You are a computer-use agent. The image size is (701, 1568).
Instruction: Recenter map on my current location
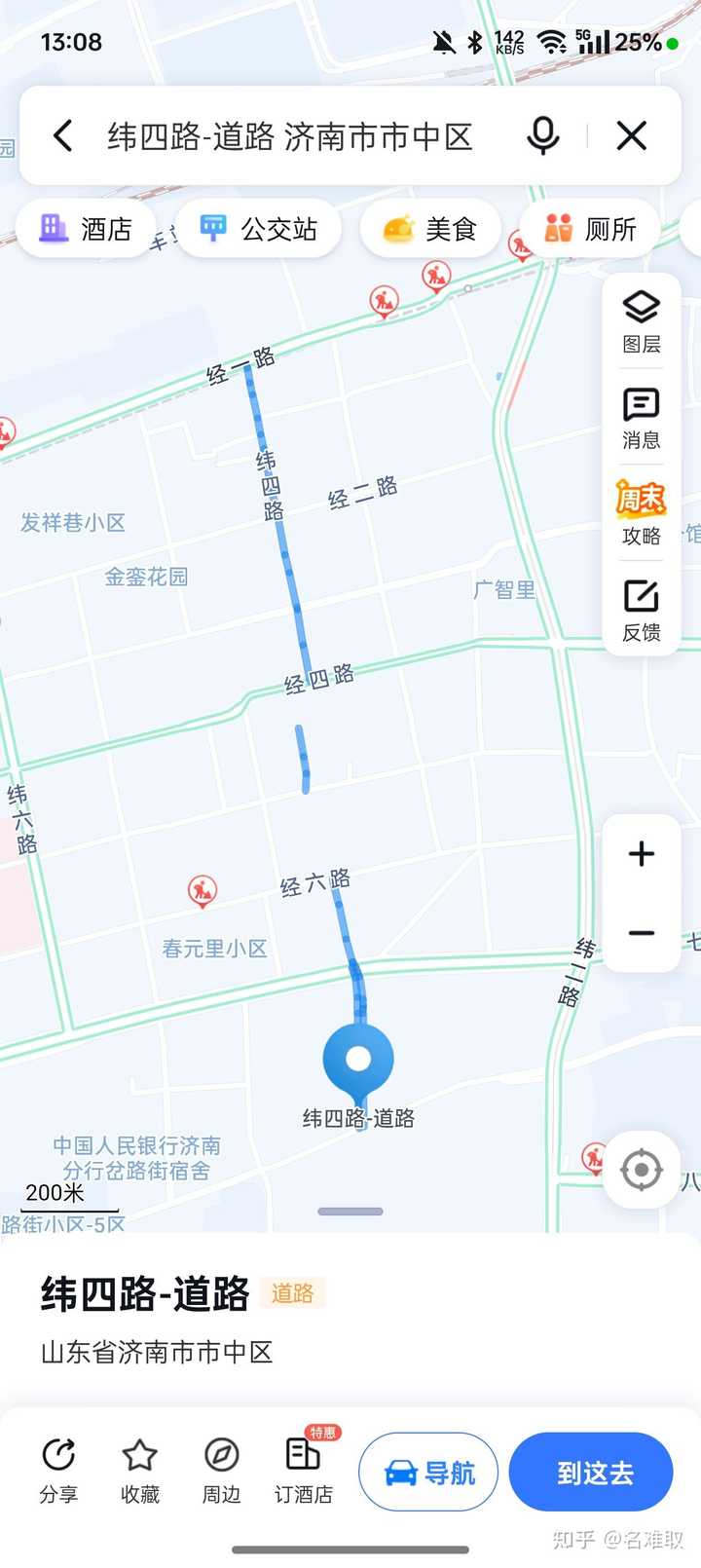click(x=641, y=1170)
